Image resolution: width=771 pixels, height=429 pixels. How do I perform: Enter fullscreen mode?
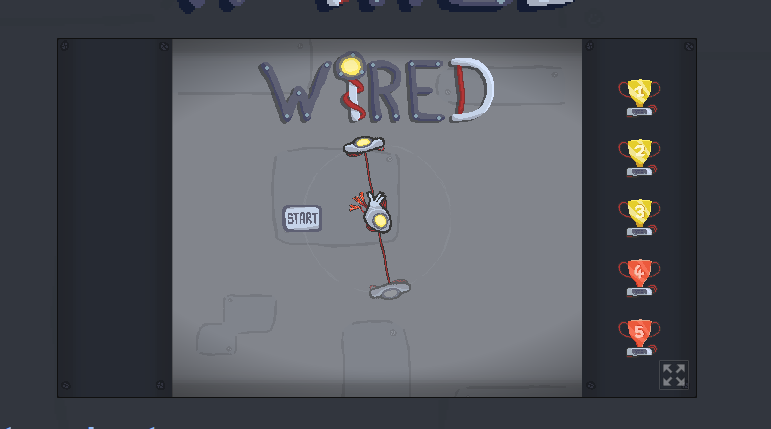pos(673,375)
